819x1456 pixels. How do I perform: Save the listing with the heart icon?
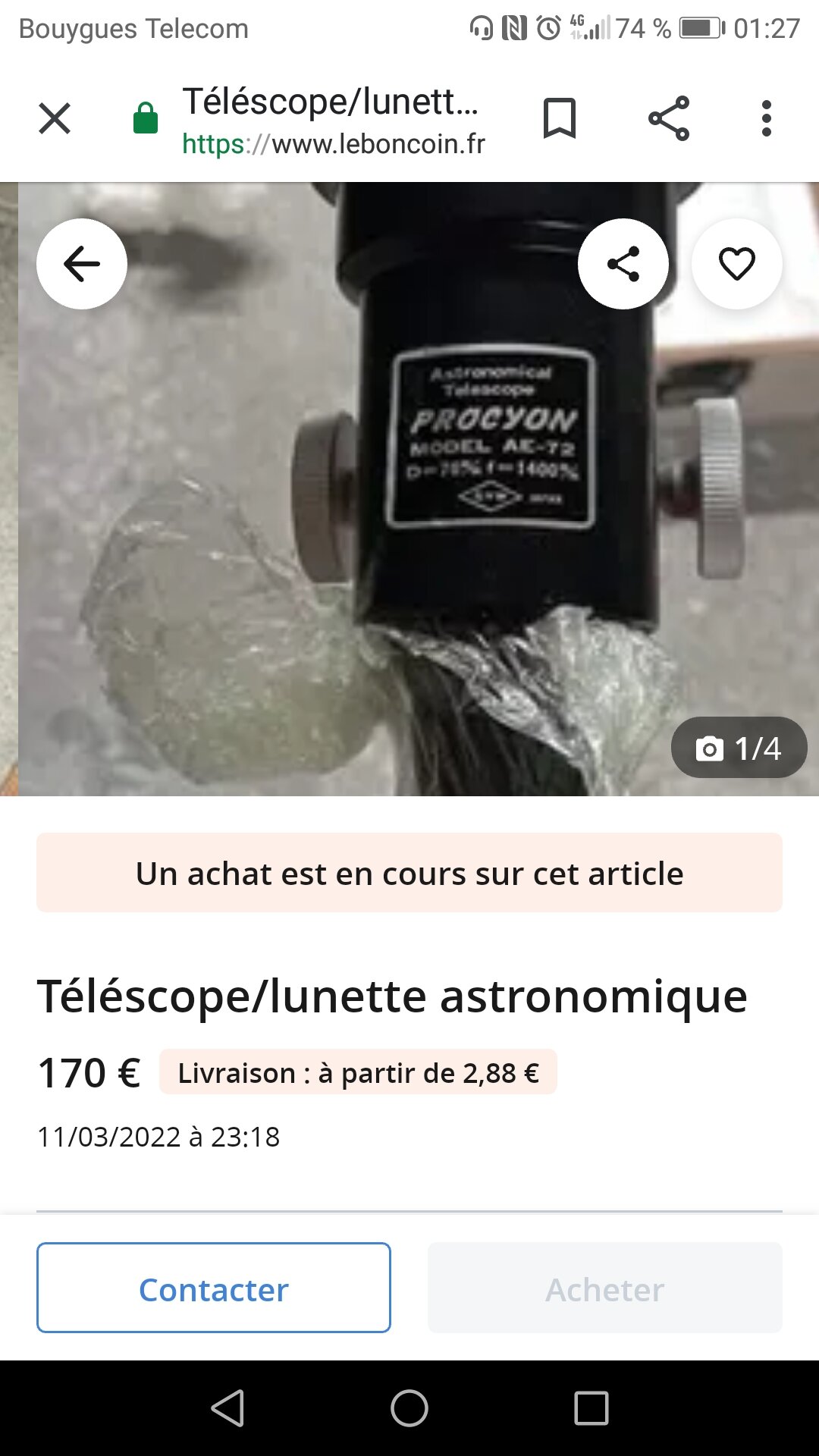tap(736, 264)
